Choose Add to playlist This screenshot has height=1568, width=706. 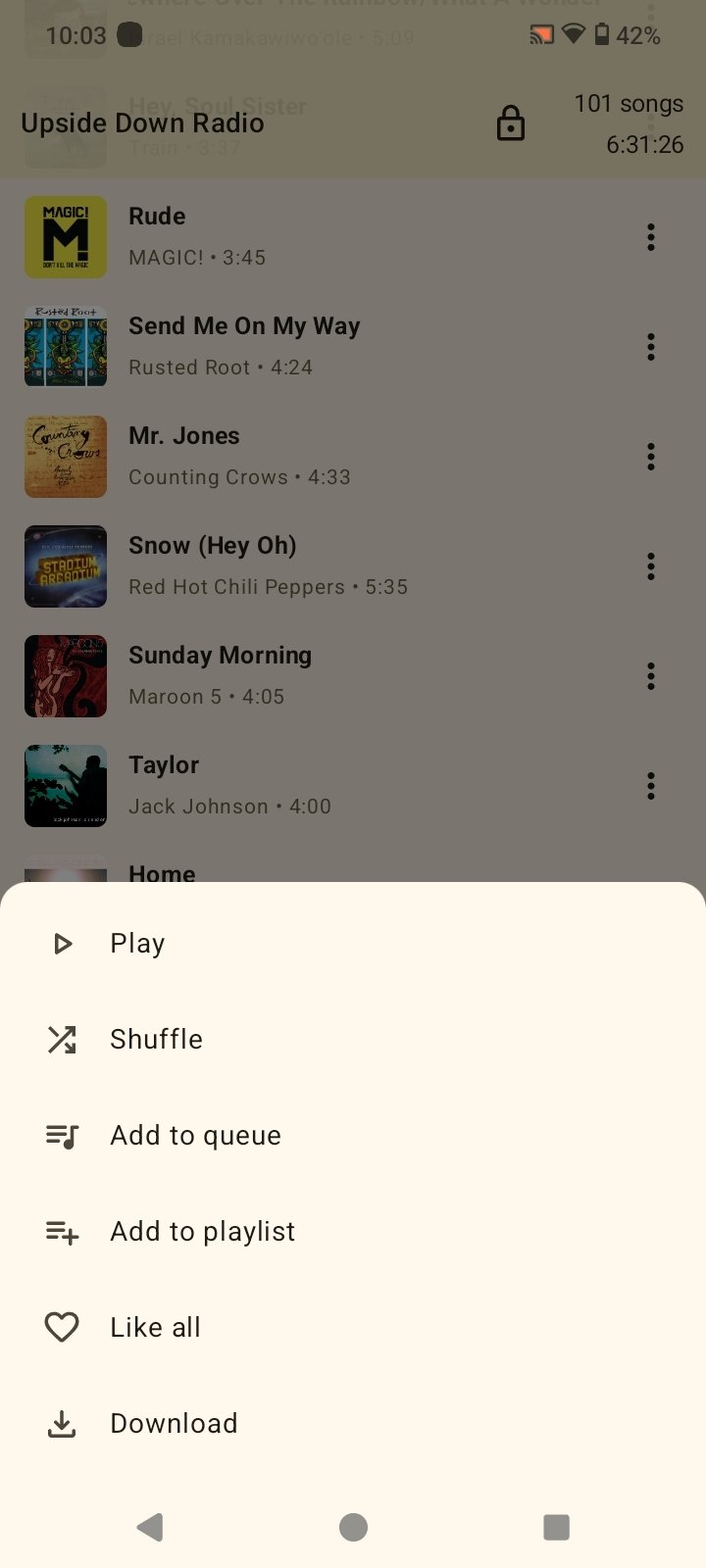click(202, 1232)
